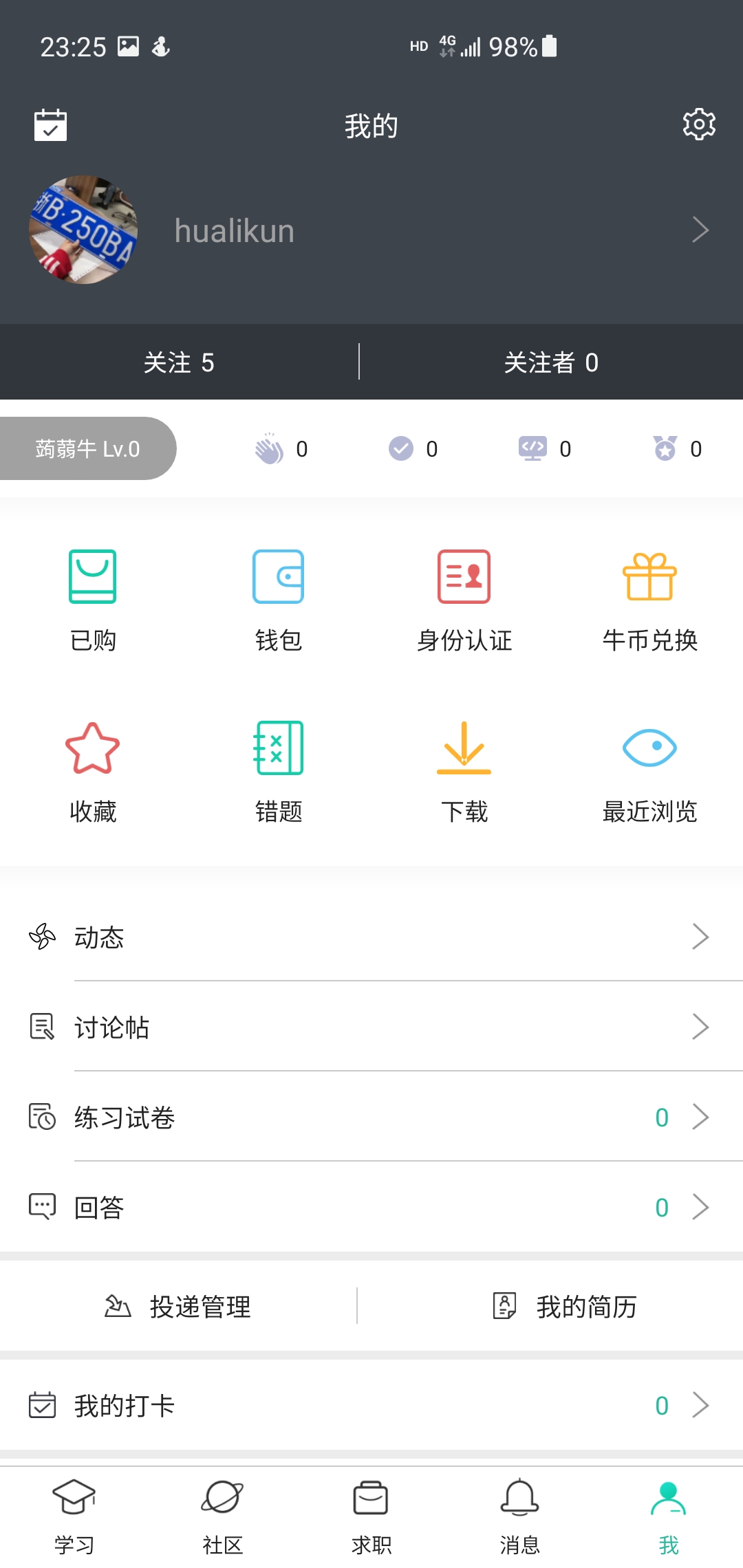The width and height of the screenshot is (743, 1568).
Task: View the 关注者 followers list
Action: [551, 362]
